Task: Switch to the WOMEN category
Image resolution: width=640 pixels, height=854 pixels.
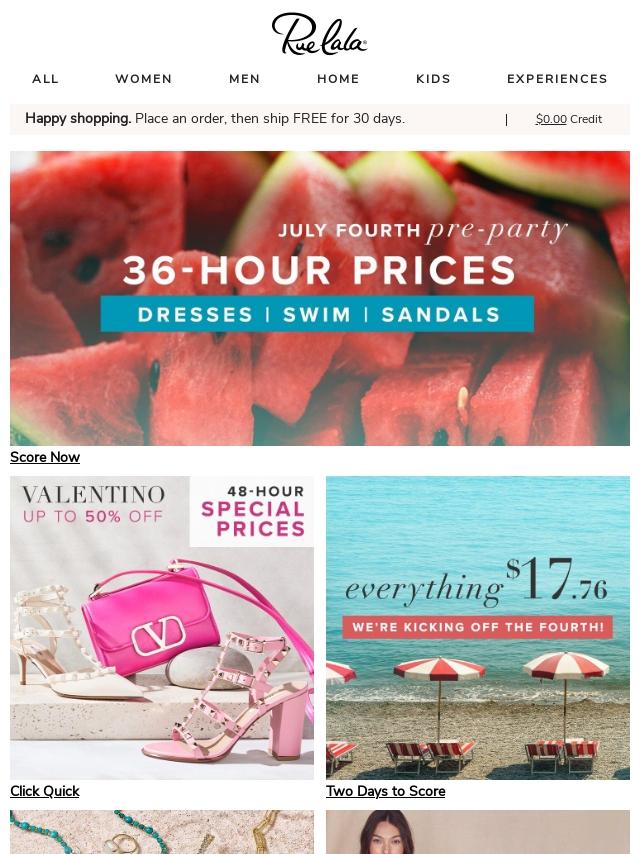Action: click(143, 79)
